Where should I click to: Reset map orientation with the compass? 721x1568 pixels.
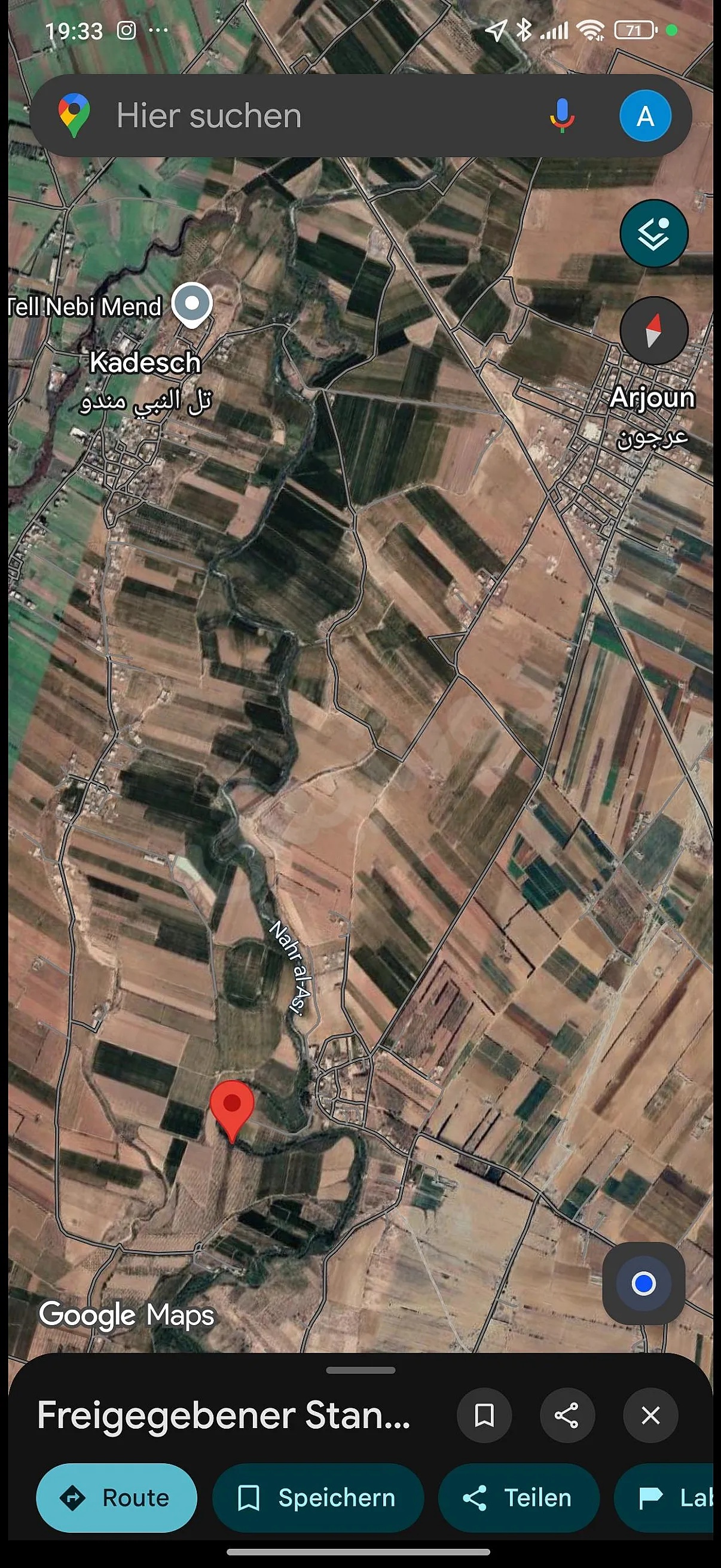tap(653, 331)
